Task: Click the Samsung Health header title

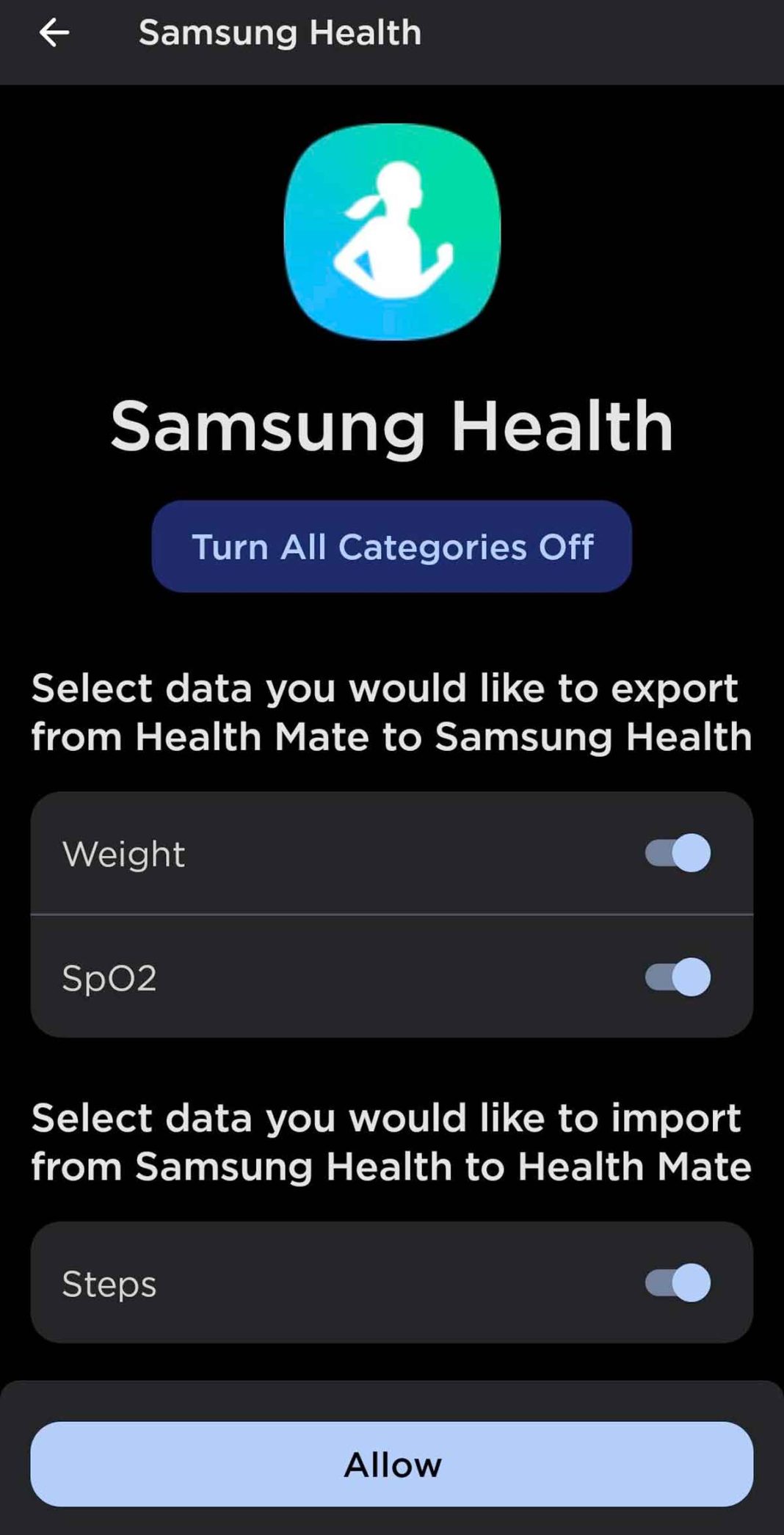Action: 279,32
